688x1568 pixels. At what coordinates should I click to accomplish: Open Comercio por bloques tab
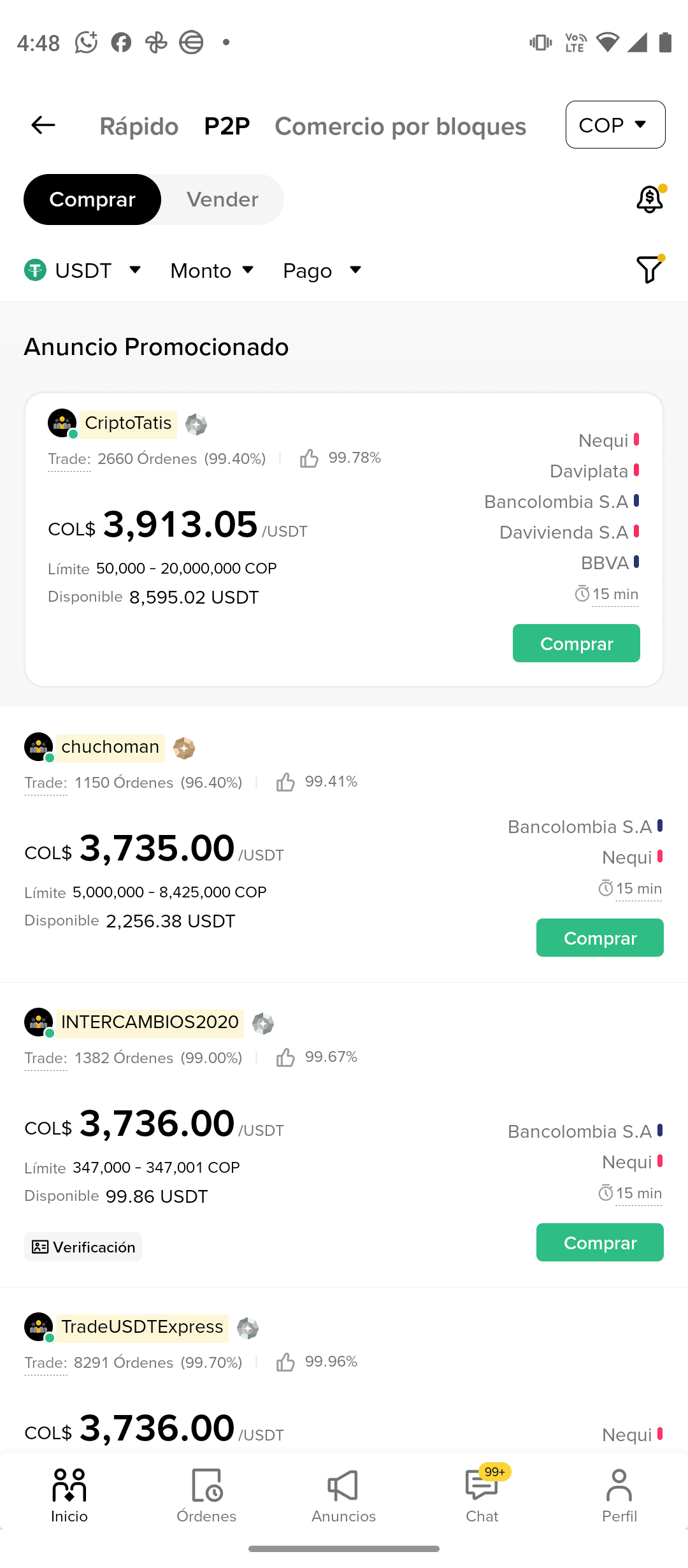tap(400, 126)
